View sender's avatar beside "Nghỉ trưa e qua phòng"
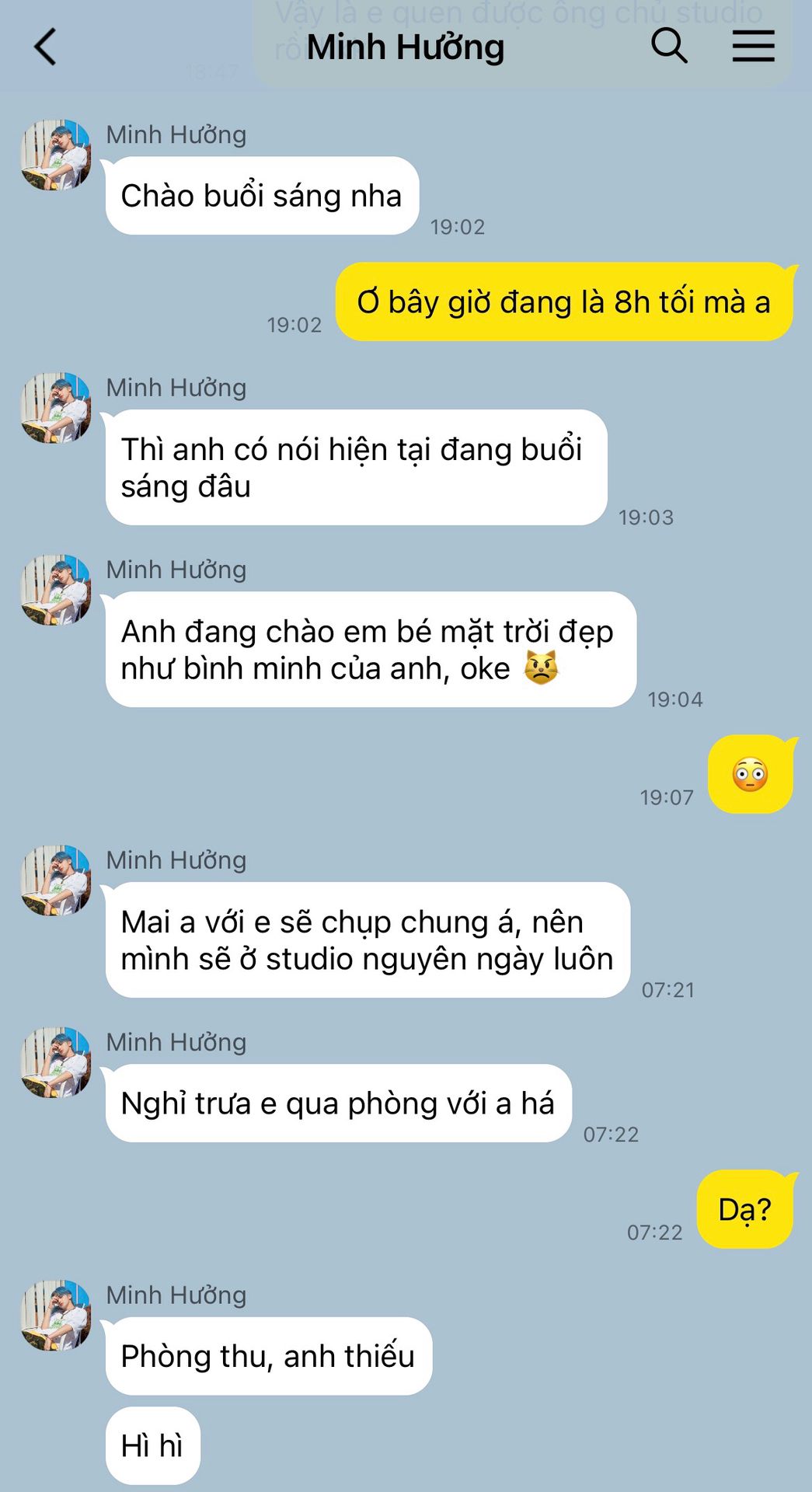812x1492 pixels. point(56,1062)
